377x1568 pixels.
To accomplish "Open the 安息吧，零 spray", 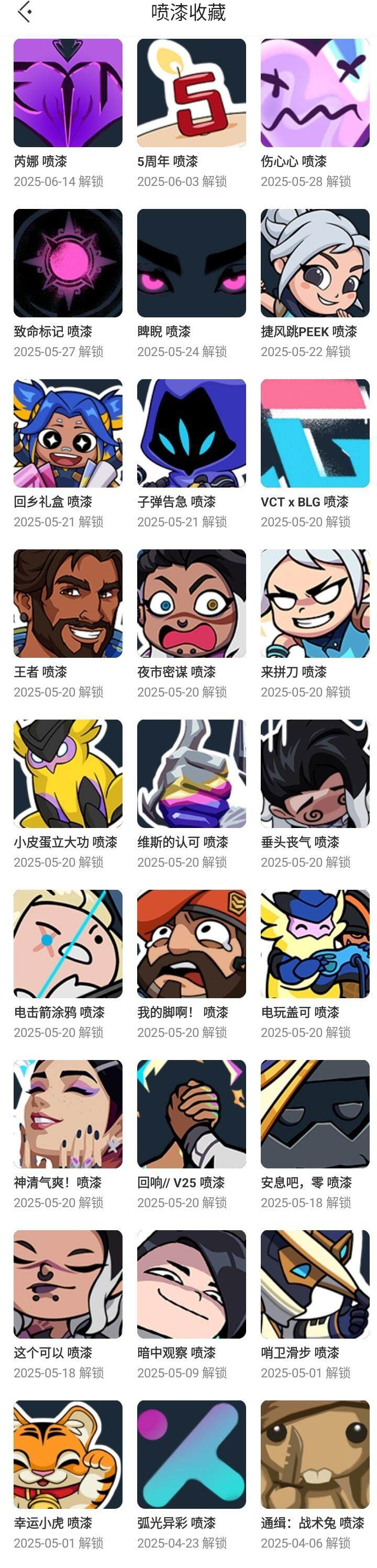I will coord(315,1114).
